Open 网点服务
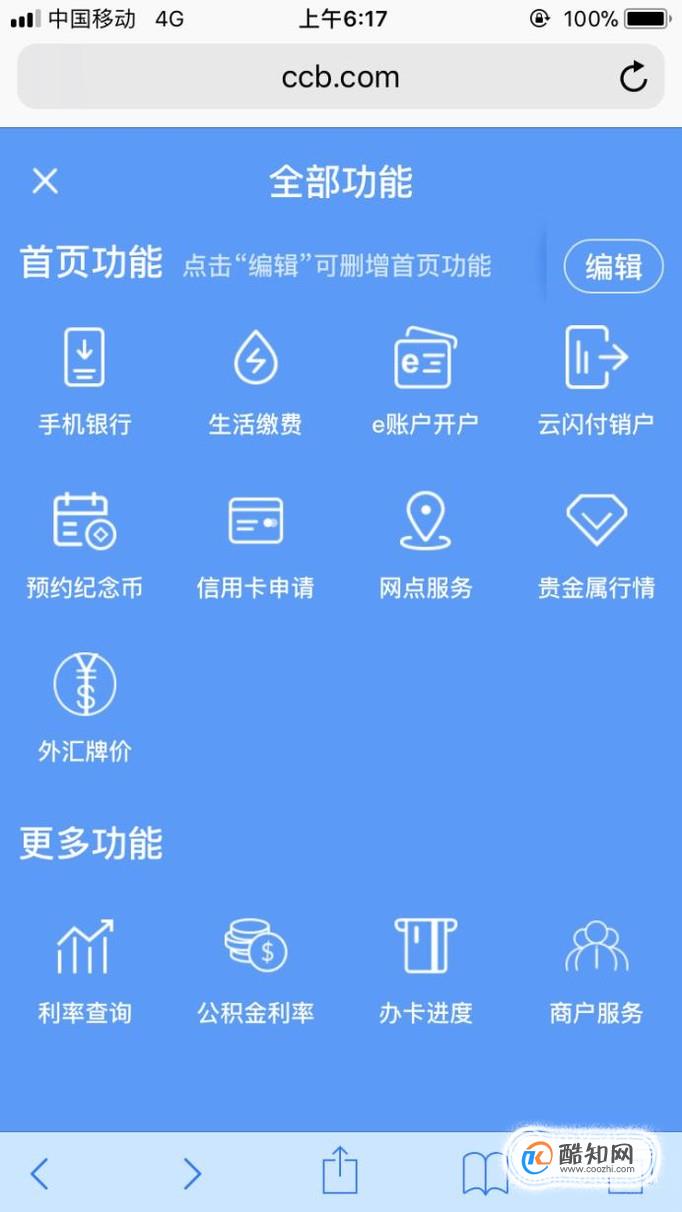The image size is (682, 1212). pos(425,545)
